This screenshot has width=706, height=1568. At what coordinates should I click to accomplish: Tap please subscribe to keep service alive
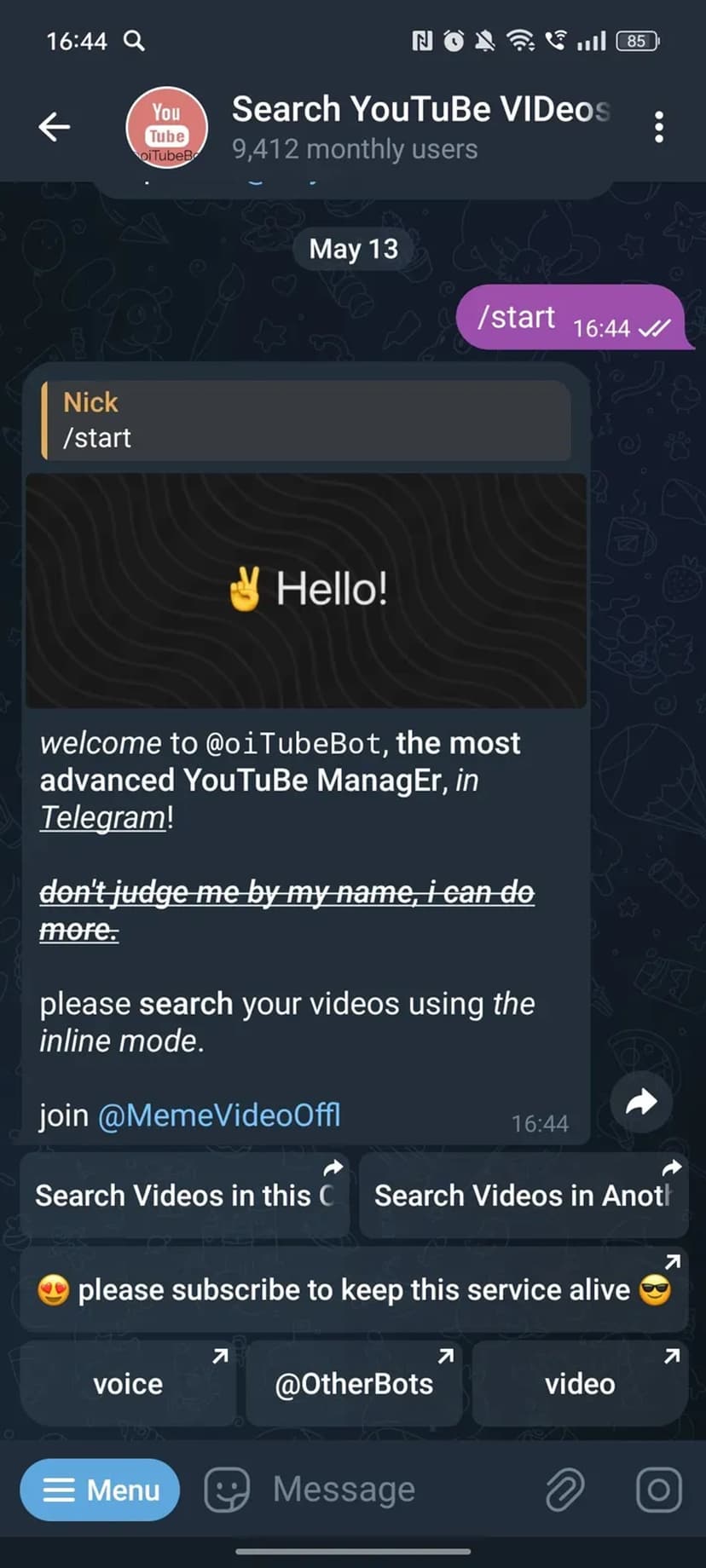(353, 1290)
